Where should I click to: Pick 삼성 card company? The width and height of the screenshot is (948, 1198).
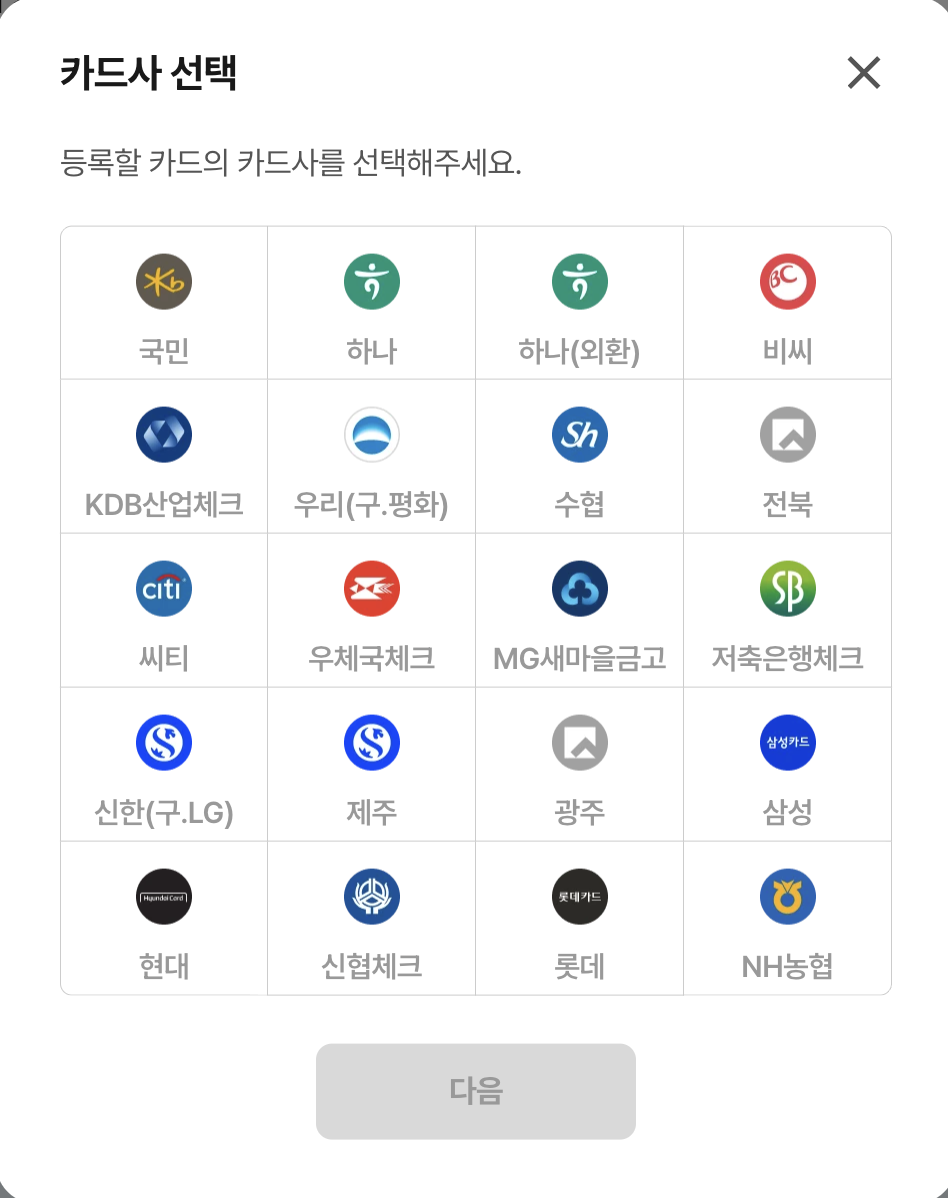[788, 765]
